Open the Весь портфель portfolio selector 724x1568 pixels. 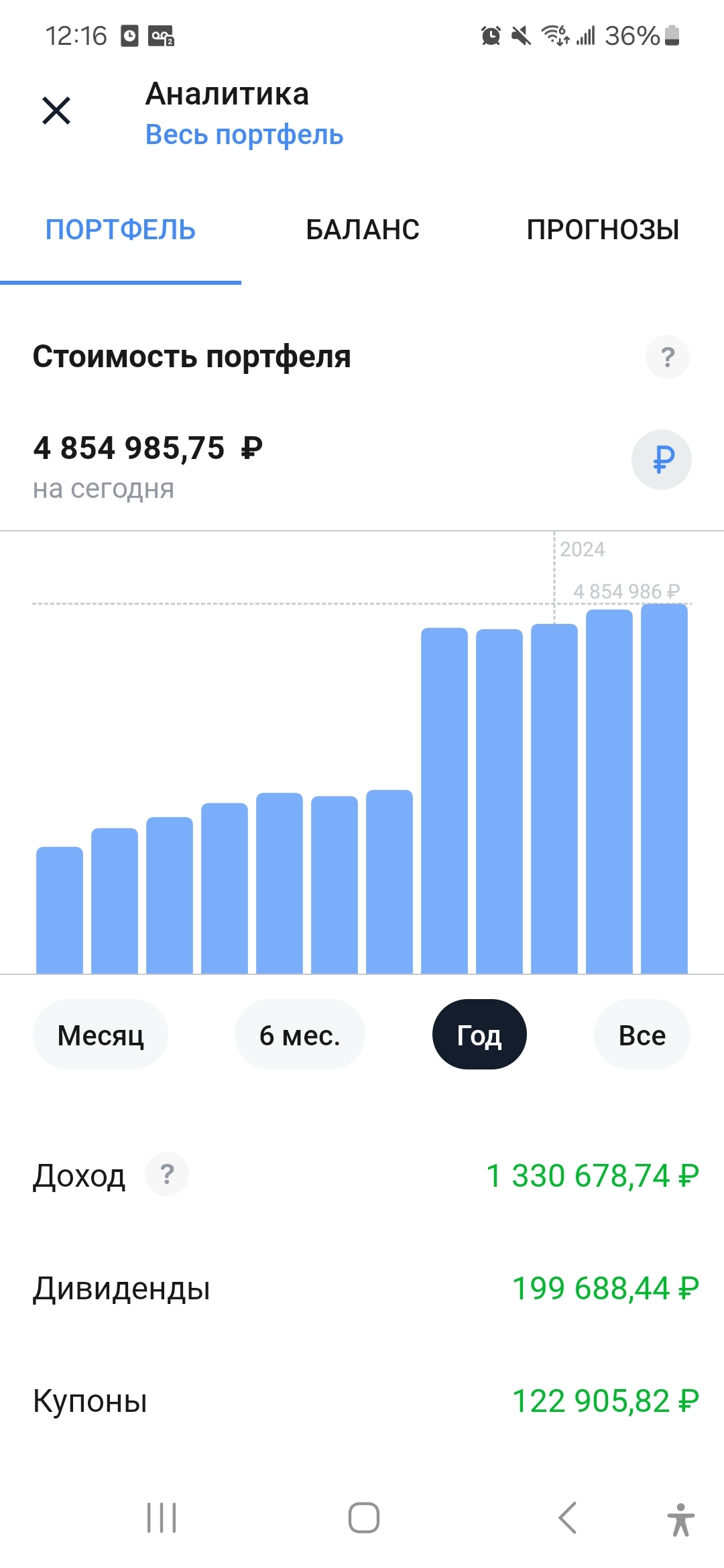244,135
